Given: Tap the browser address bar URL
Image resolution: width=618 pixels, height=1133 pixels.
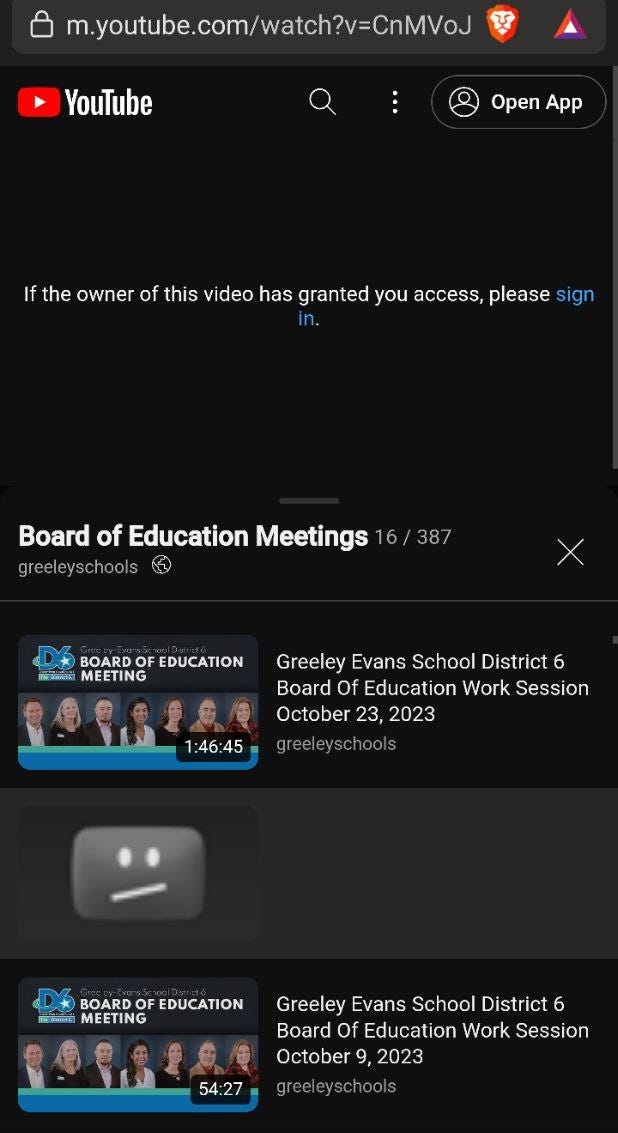Looking at the screenshot, I should [x=269, y=25].
